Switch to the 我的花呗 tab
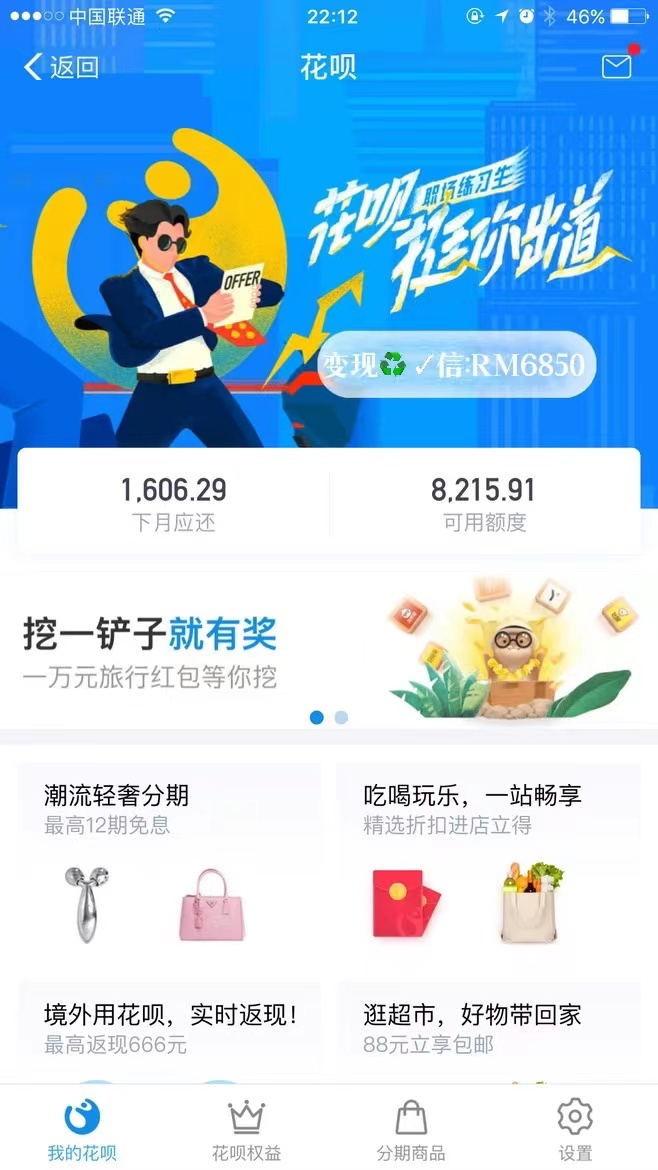658x1170 pixels. point(82,1130)
